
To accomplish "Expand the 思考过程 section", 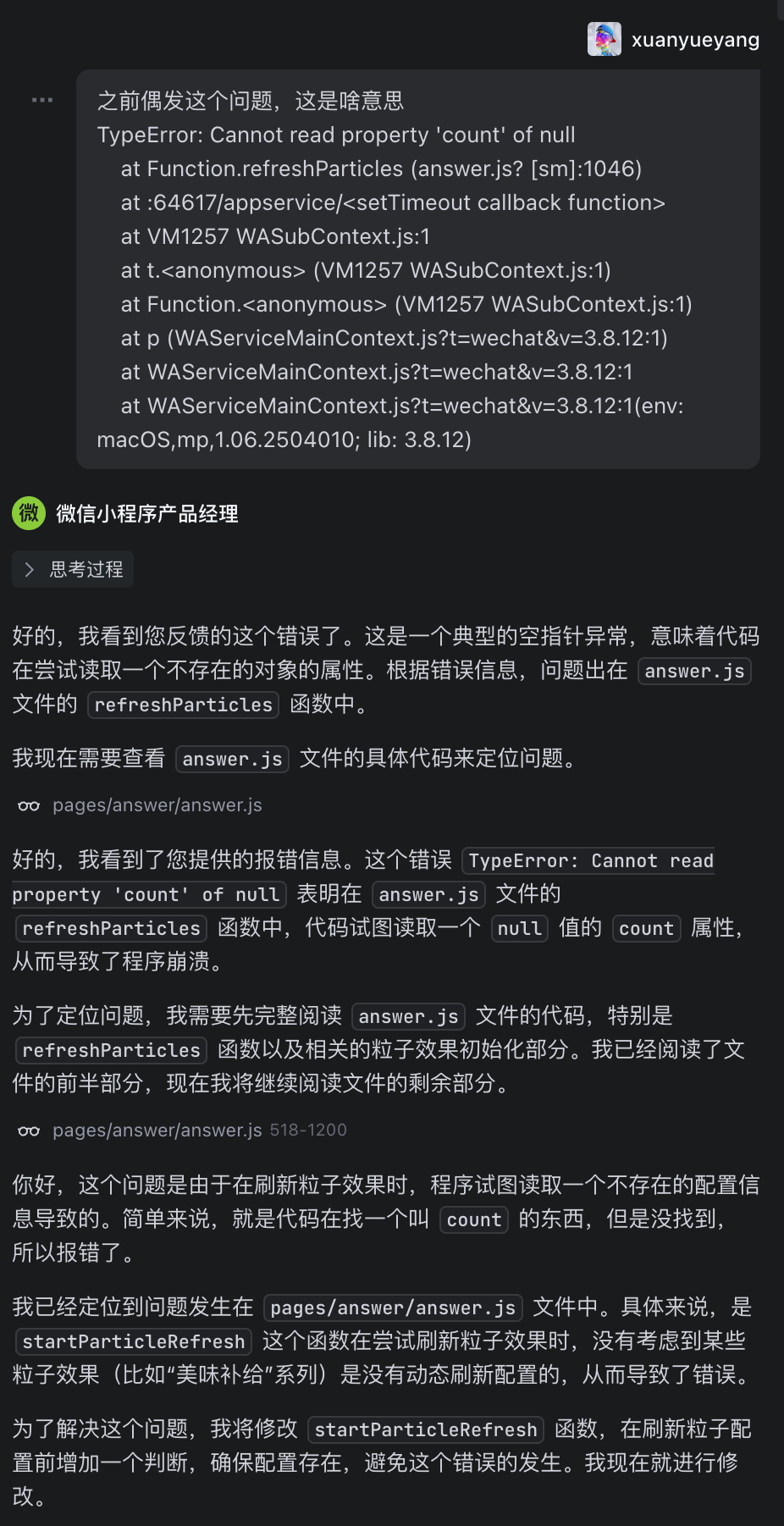I will pyautogui.click(x=73, y=570).
